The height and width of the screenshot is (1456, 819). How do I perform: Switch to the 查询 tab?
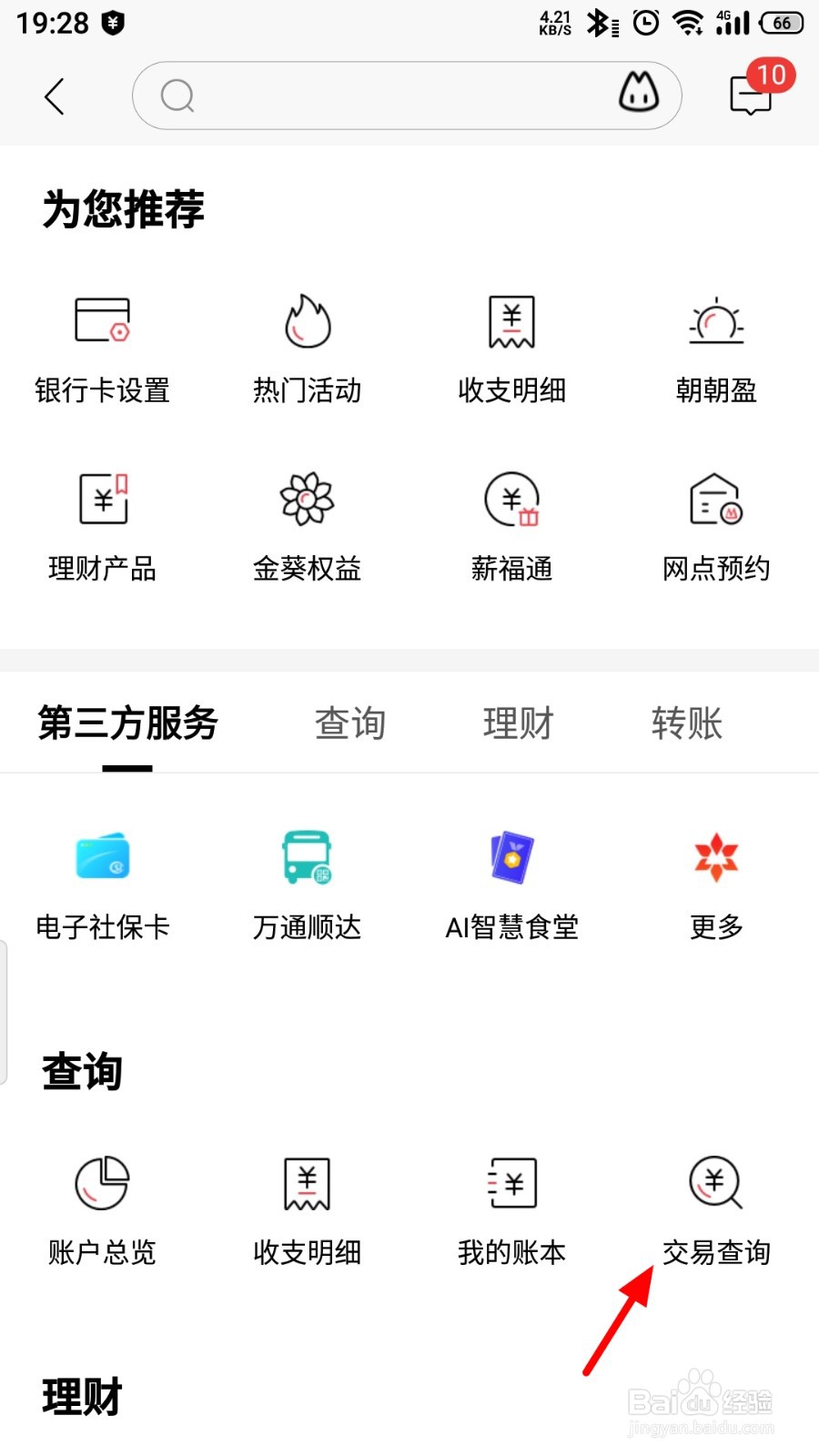350,723
